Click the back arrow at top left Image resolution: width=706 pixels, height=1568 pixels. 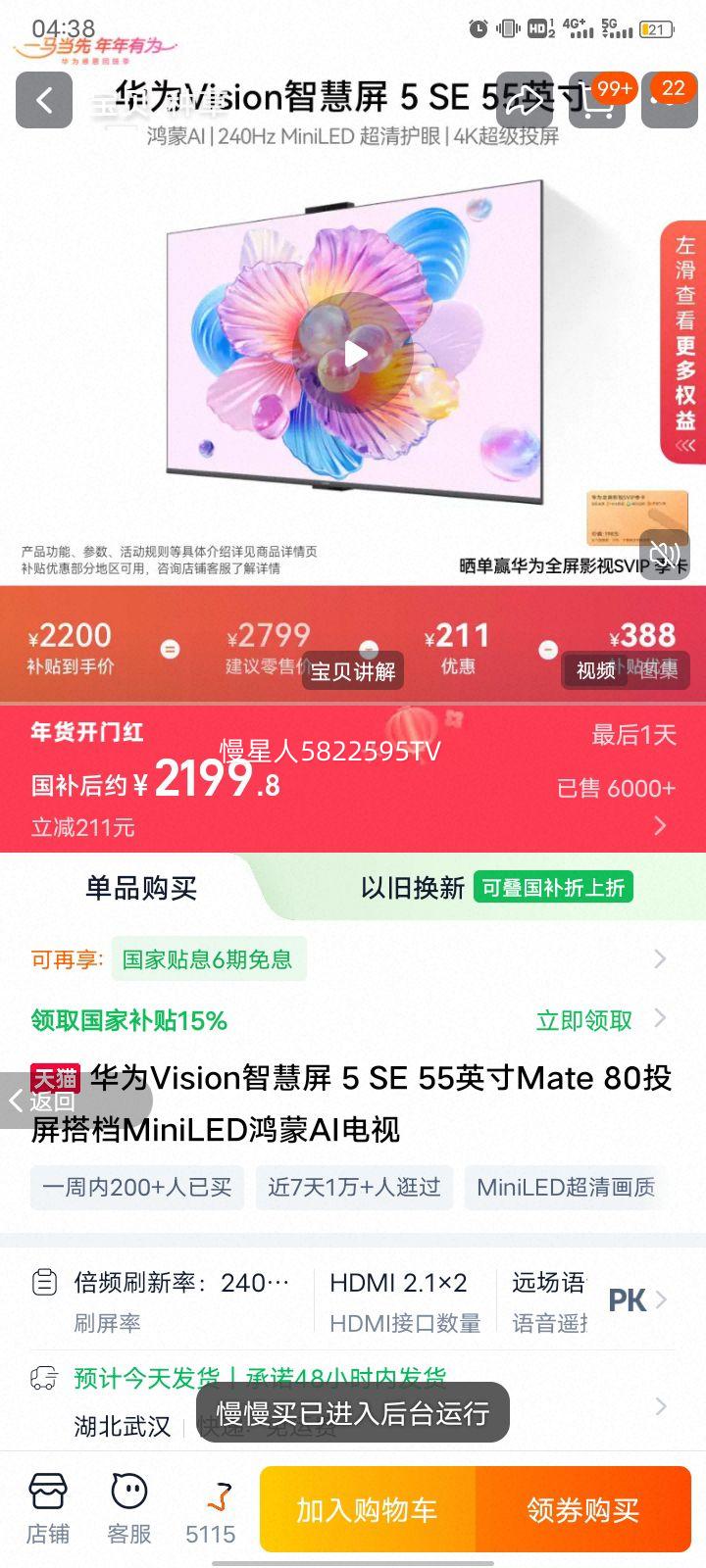pyautogui.click(x=43, y=99)
